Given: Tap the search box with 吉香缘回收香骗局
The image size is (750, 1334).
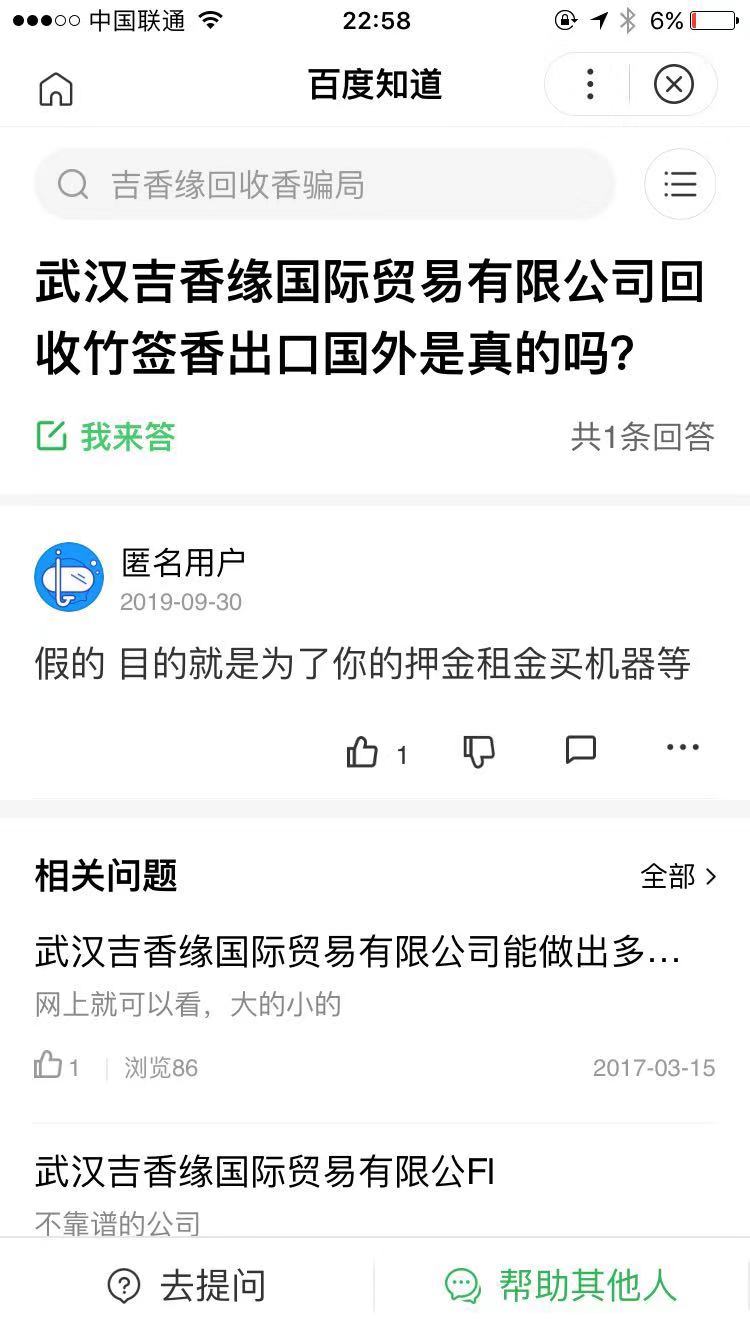Looking at the screenshot, I should (x=324, y=185).
